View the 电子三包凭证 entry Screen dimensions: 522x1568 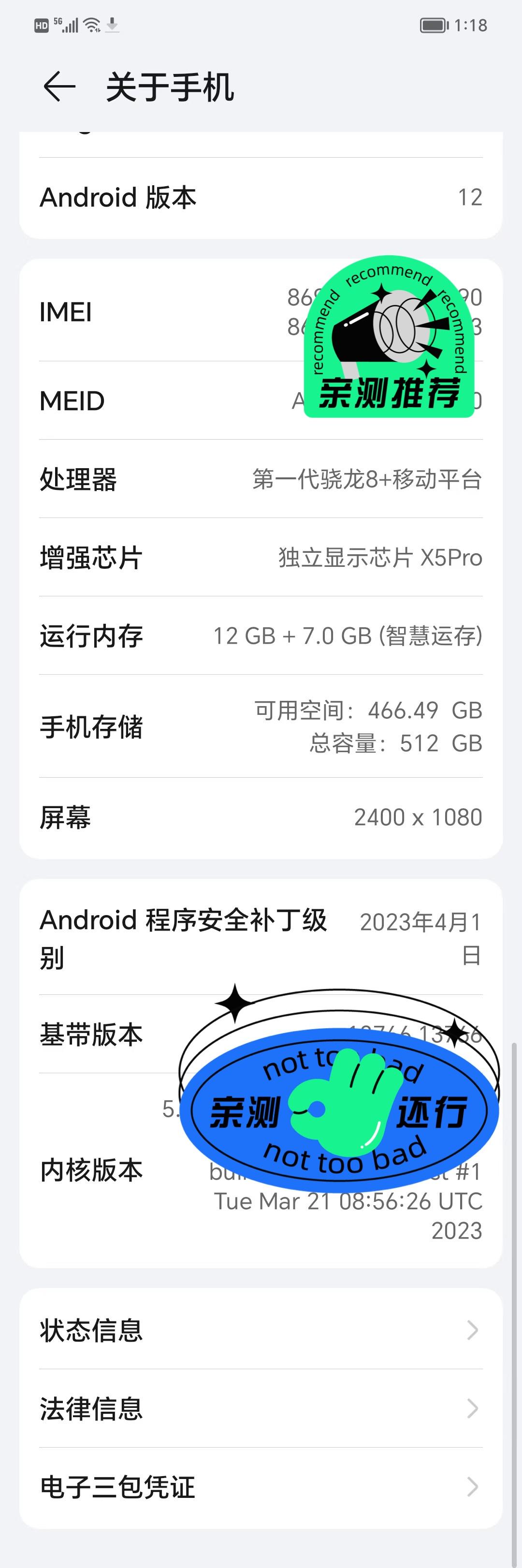pos(261,1487)
